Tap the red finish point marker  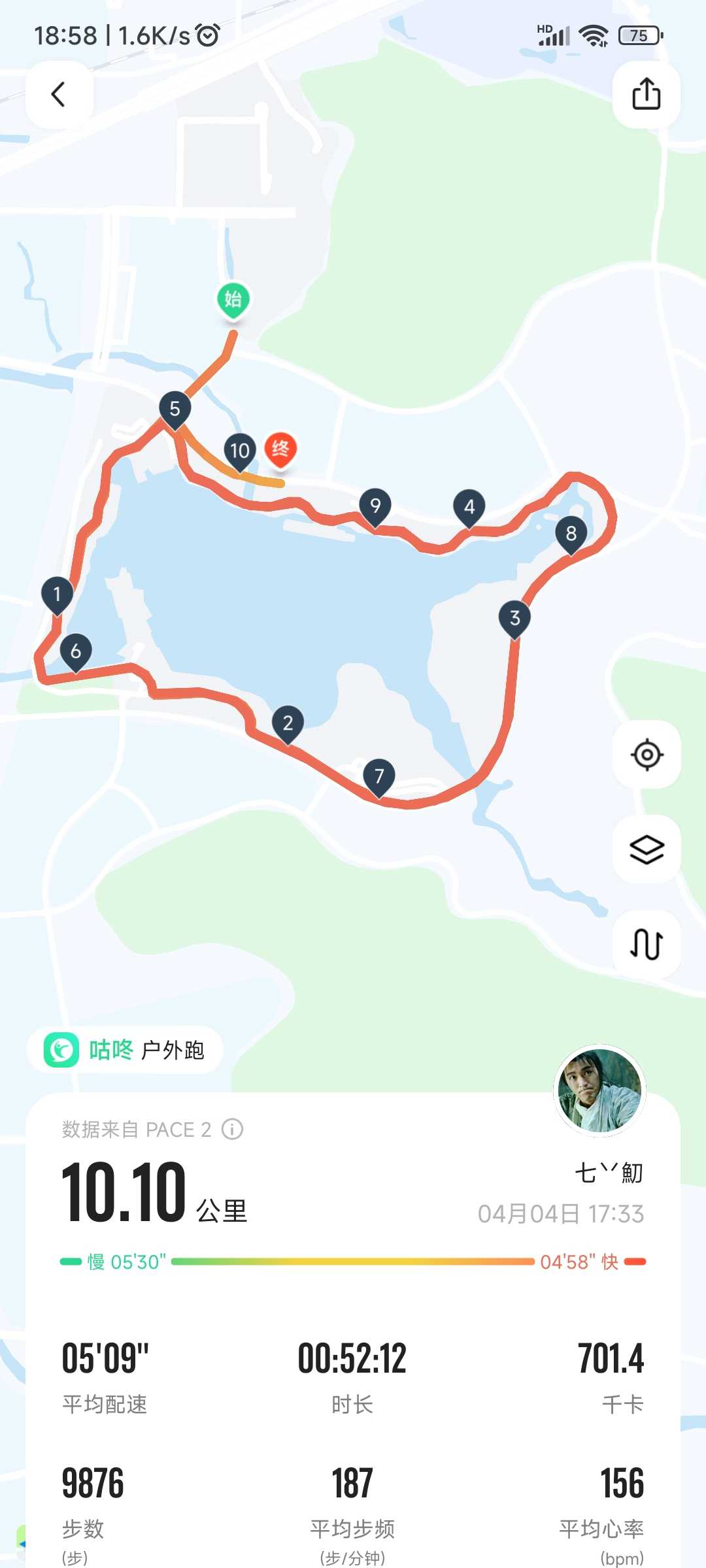(x=280, y=451)
